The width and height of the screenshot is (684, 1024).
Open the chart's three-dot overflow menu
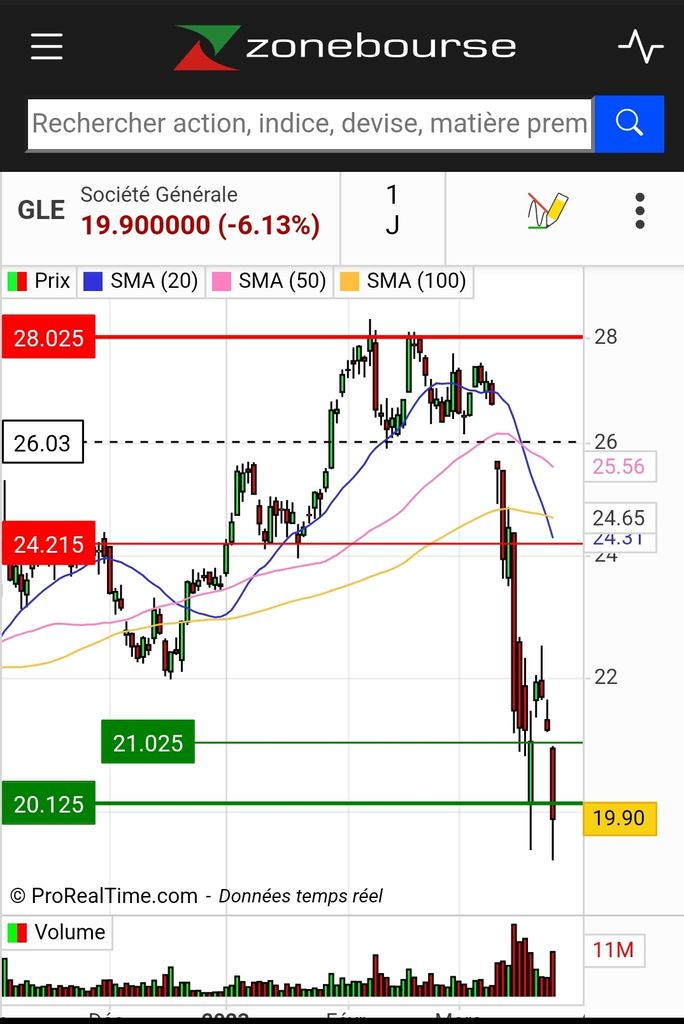(640, 211)
